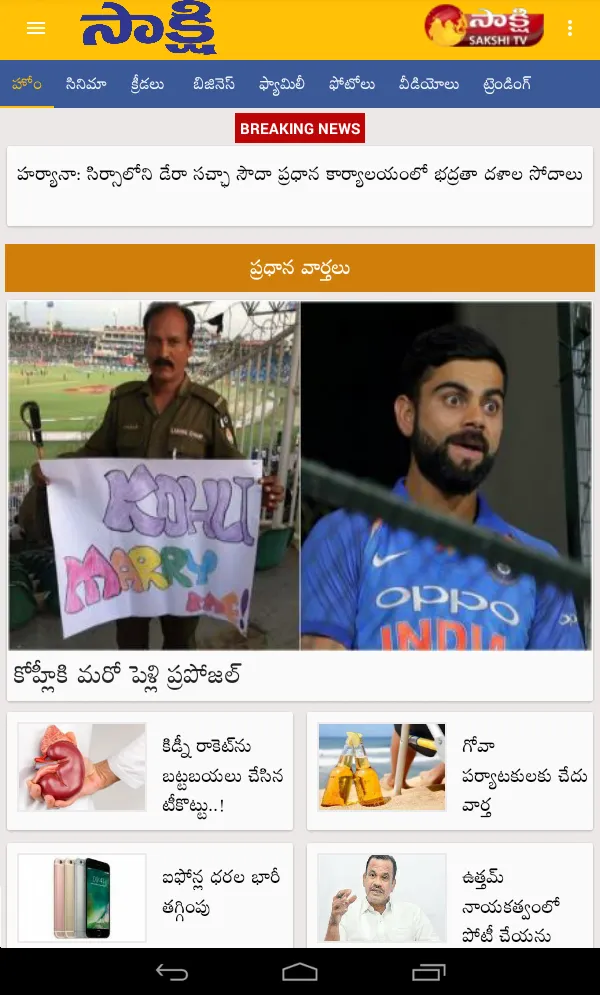This screenshot has height=995, width=600.
Task: Open Sakshi TV live channel
Action: tap(484, 26)
